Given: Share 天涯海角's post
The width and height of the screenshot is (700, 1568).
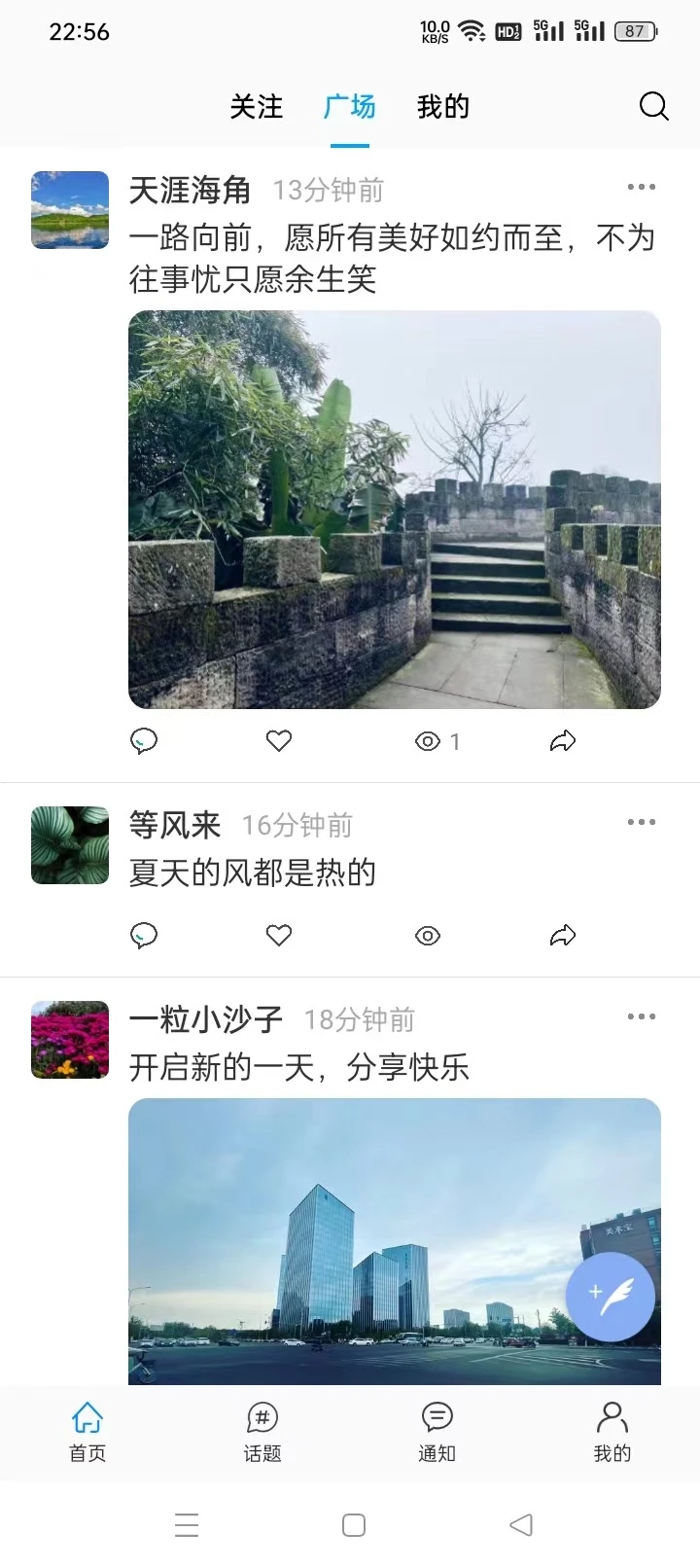Looking at the screenshot, I should click(x=562, y=740).
